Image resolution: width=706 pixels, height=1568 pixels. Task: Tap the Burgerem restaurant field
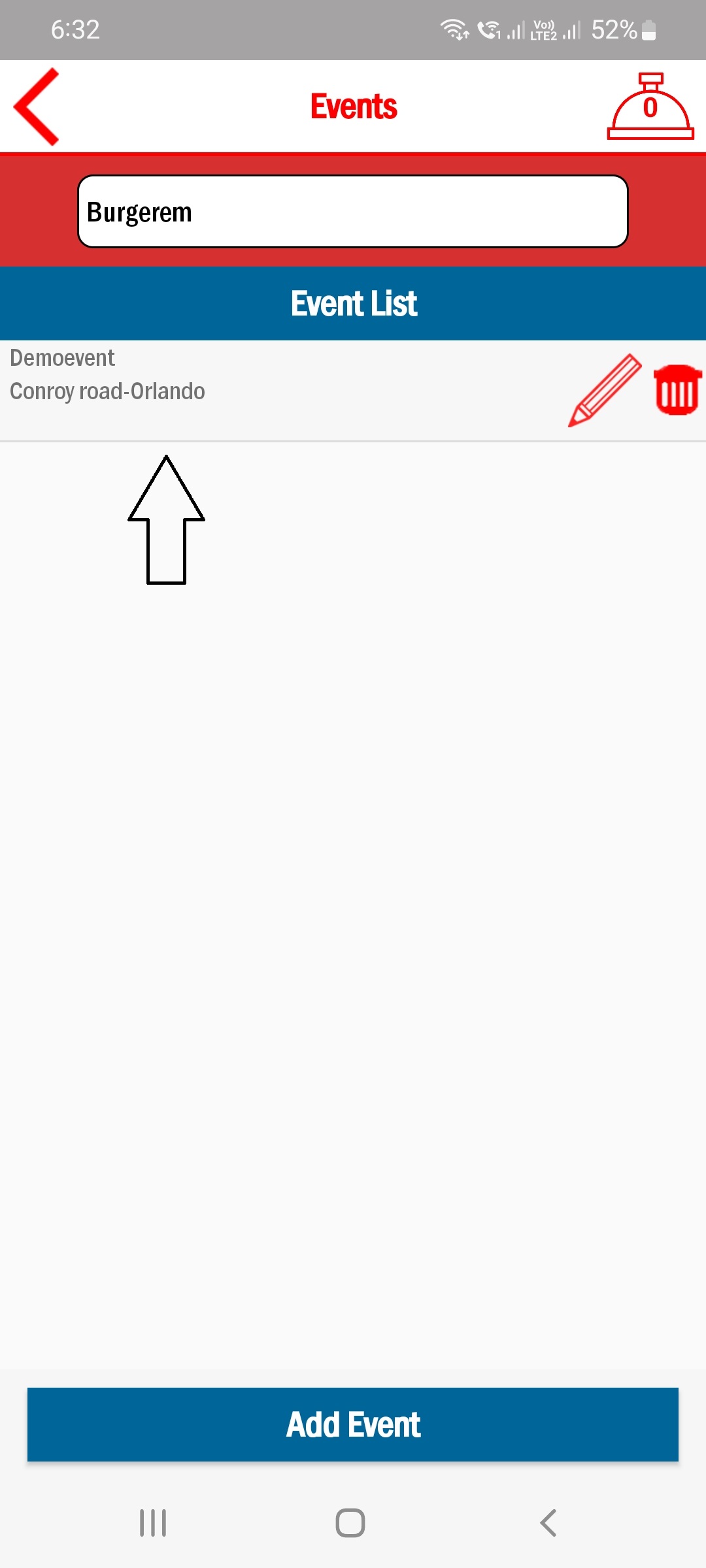(353, 212)
